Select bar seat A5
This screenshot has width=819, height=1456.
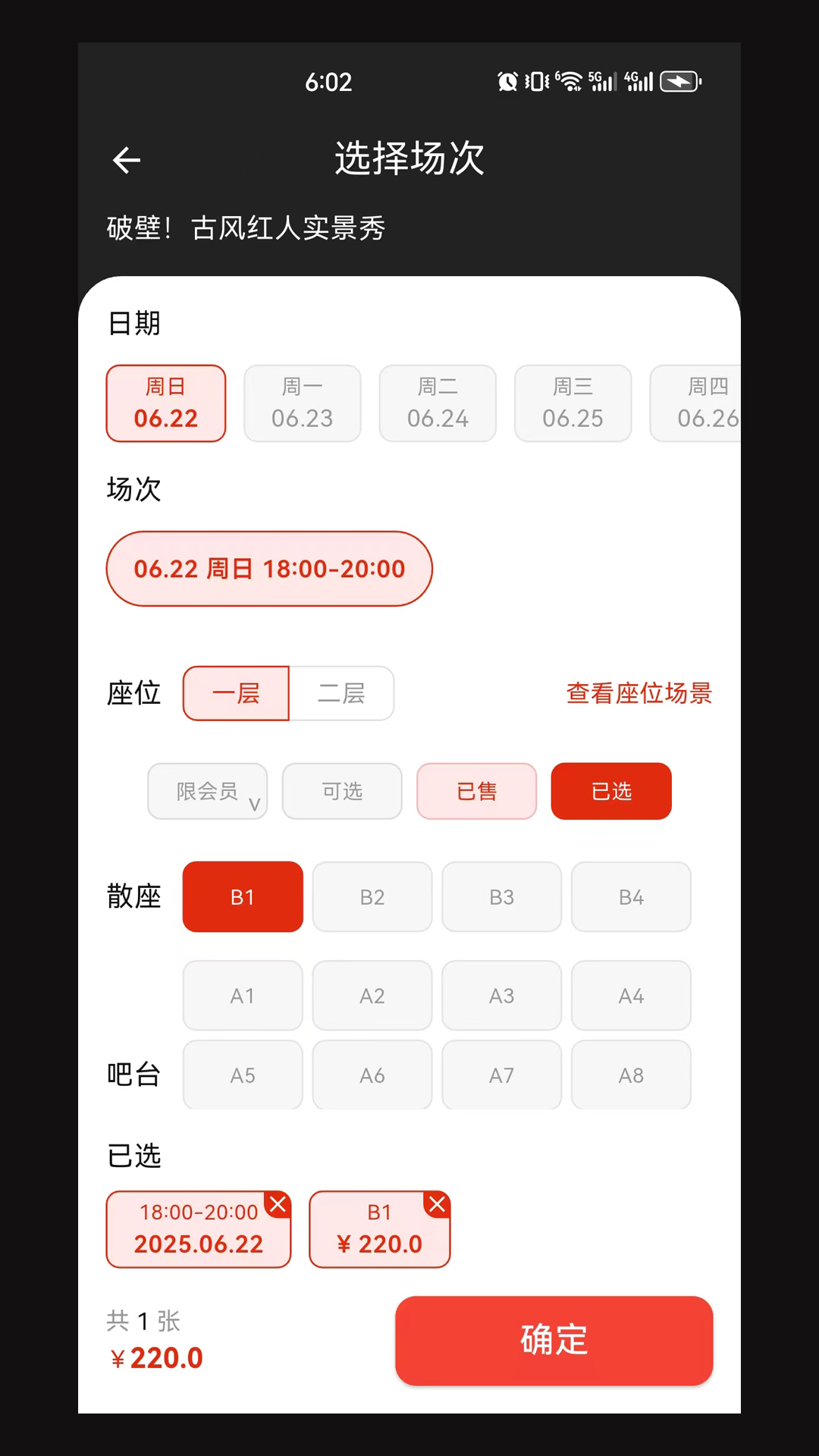click(243, 1075)
